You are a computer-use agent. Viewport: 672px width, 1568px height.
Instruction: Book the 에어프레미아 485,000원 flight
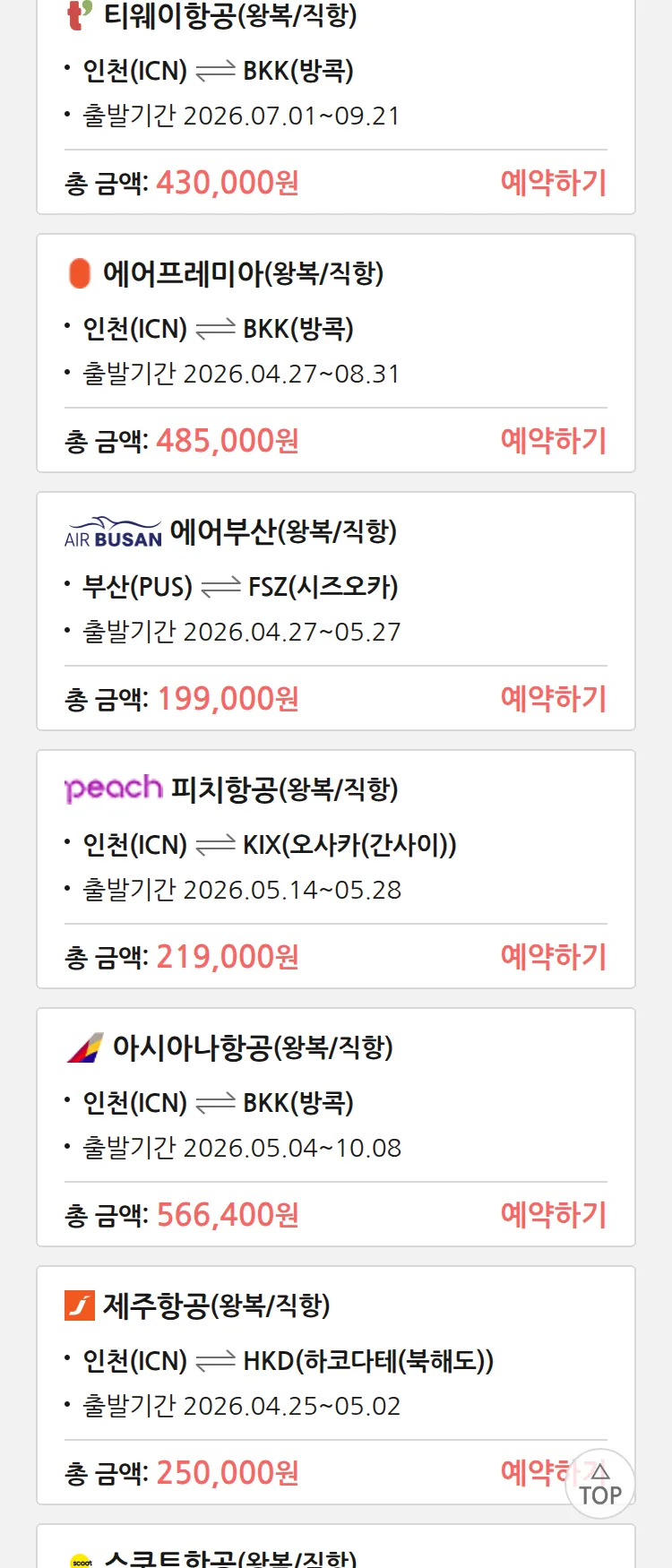pos(553,441)
